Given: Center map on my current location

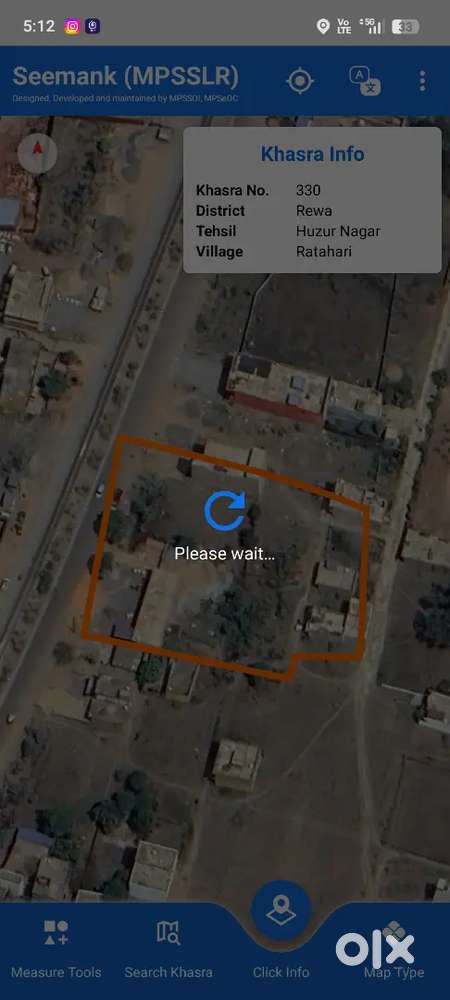Looking at the screenshot, I should (300, 81).
